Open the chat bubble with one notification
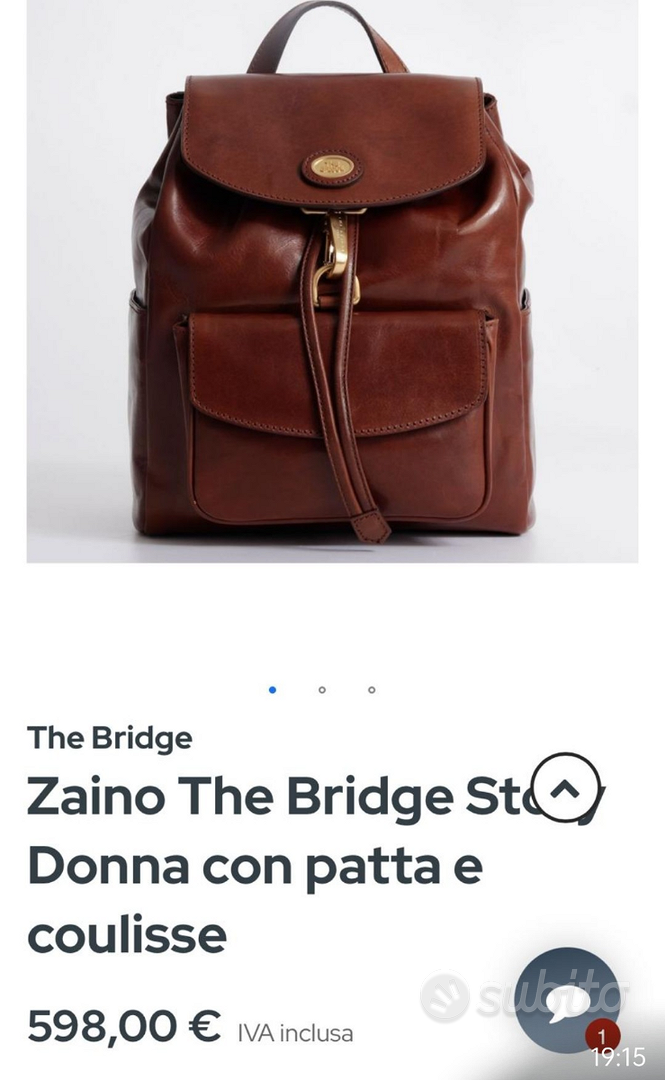Screen dimensions: 665x1080 pos(569,999)
